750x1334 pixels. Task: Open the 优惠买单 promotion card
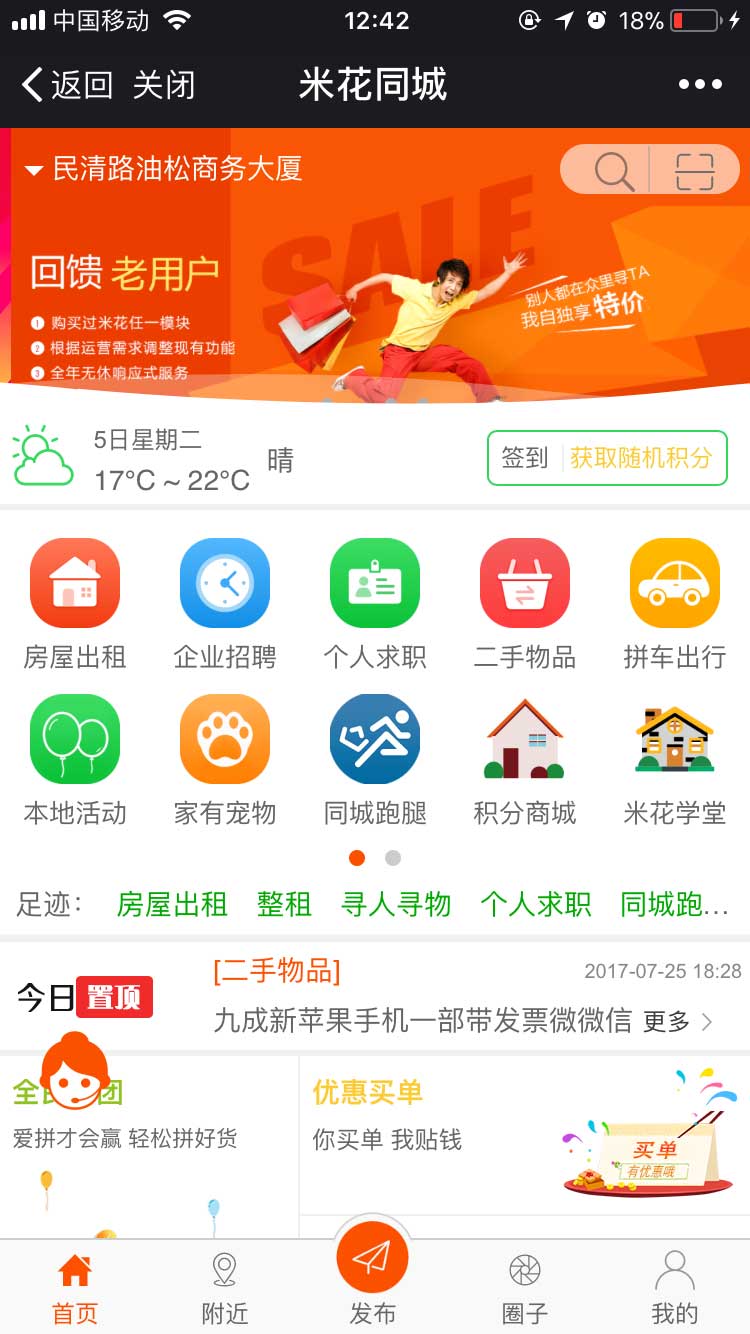[524, 1135]
